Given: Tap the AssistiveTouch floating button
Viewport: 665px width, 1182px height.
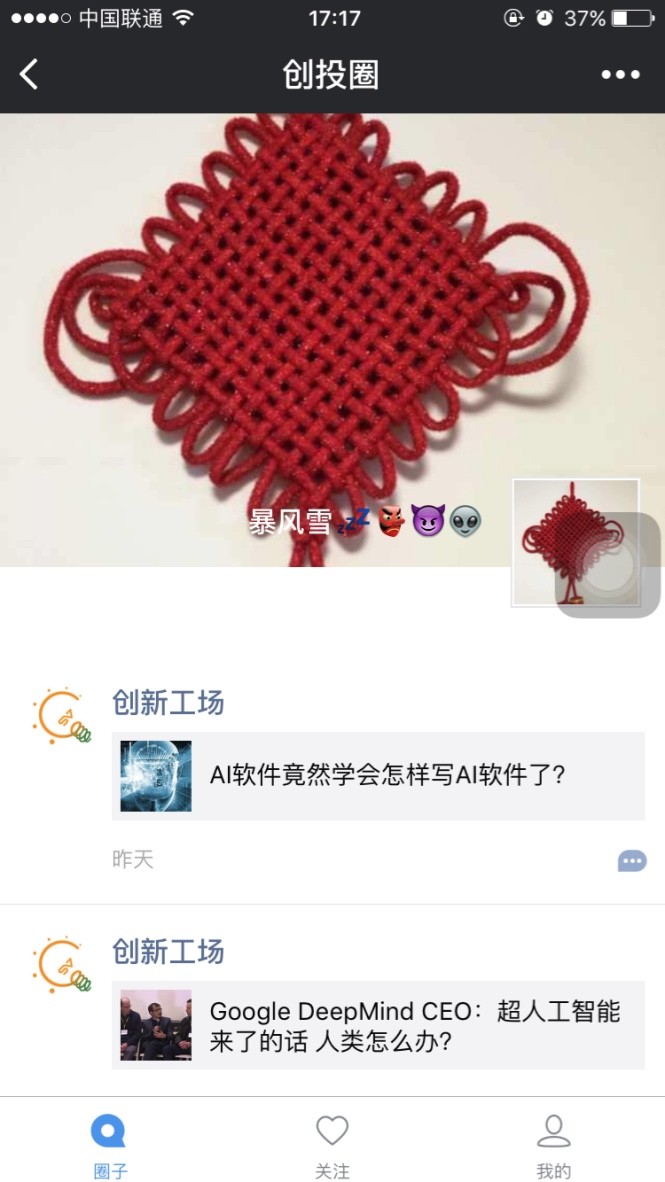Looking at the screenshot, I should 608,565.
